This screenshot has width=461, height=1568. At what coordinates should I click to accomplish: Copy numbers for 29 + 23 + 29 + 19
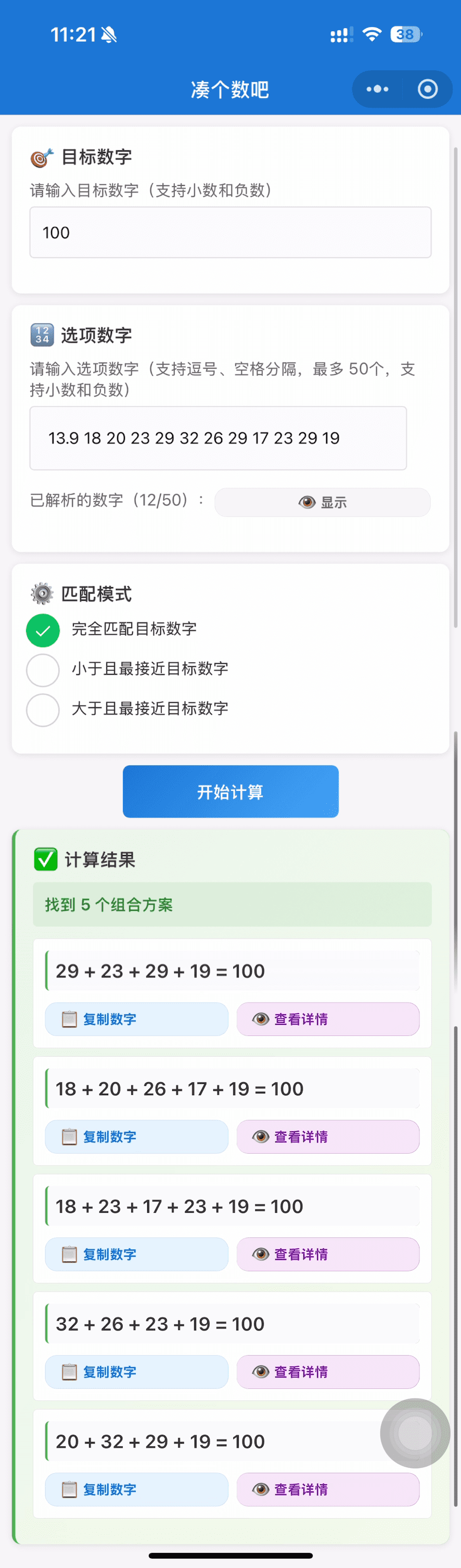coord(136,1019)
